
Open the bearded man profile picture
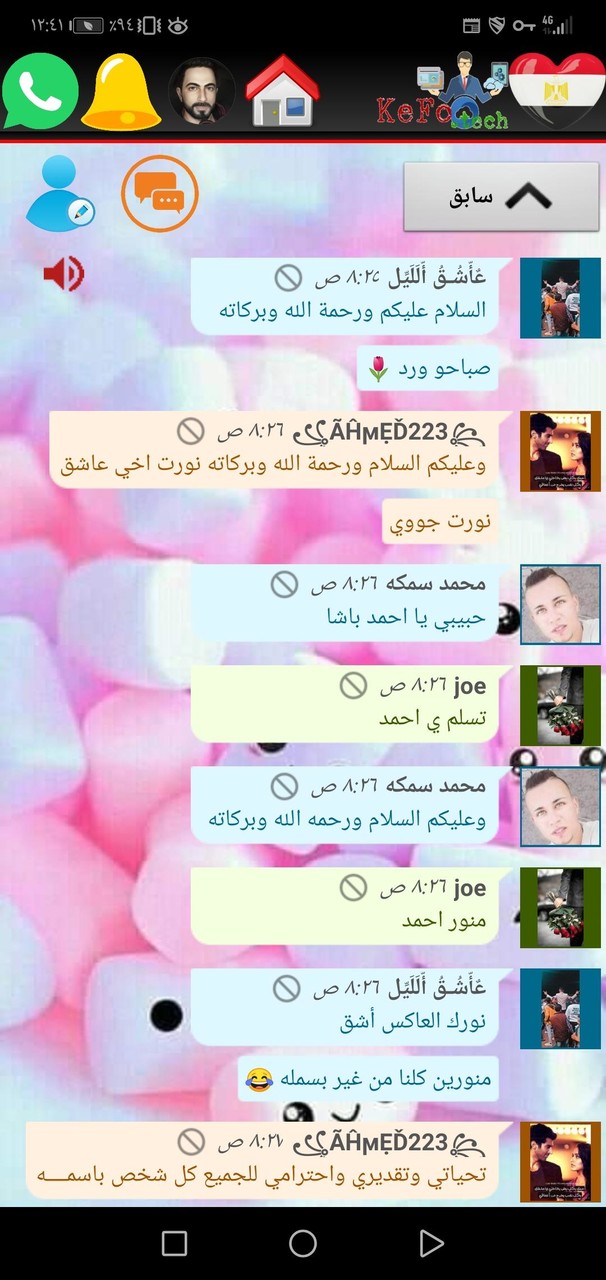[202, 92]
